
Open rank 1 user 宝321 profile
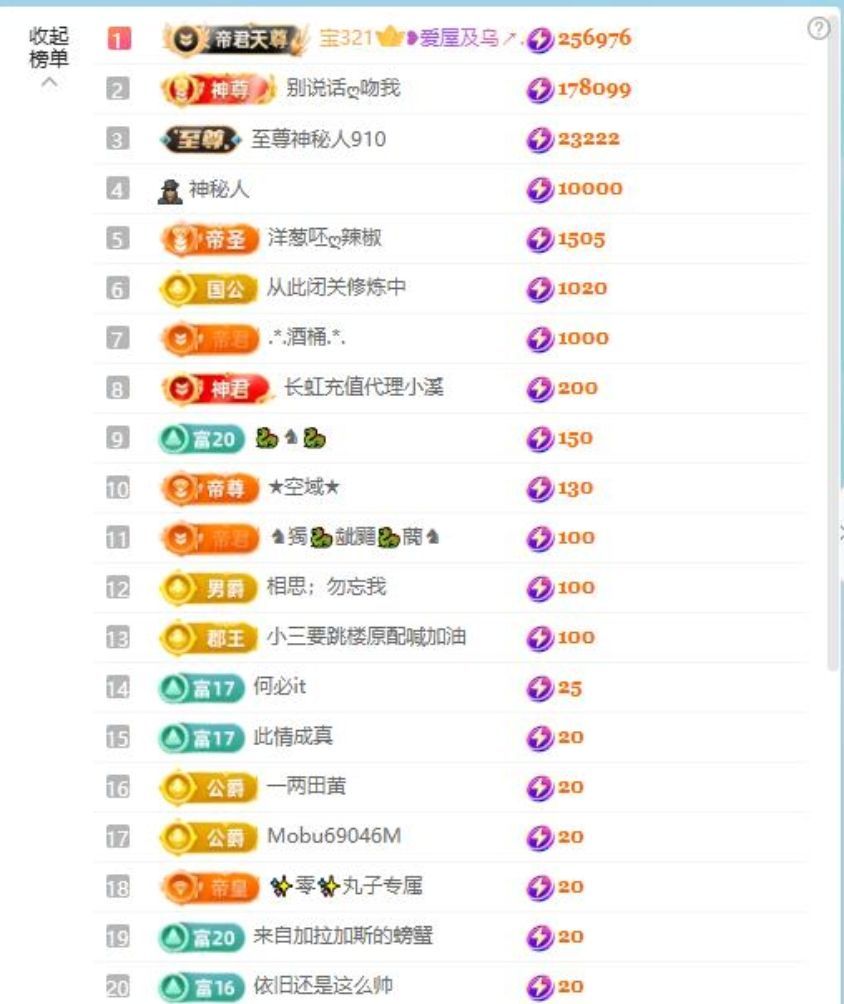coord(346,39)
